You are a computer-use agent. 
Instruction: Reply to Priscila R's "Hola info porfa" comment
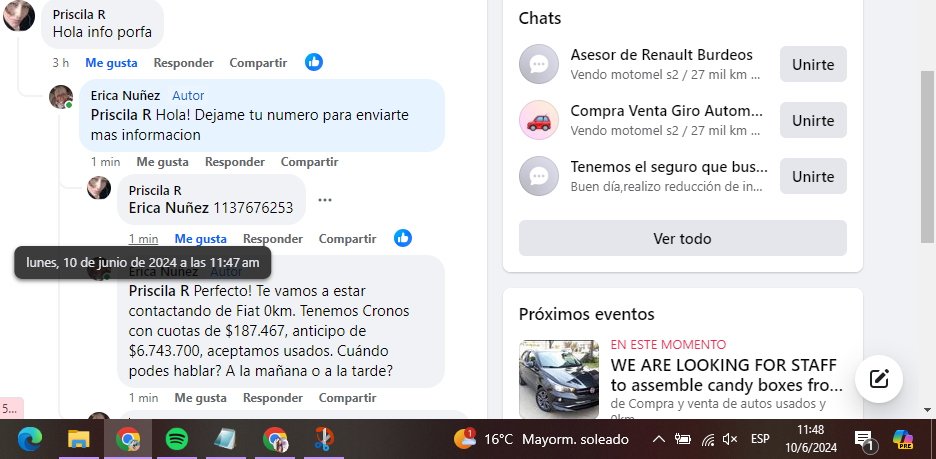pos(183,62)
